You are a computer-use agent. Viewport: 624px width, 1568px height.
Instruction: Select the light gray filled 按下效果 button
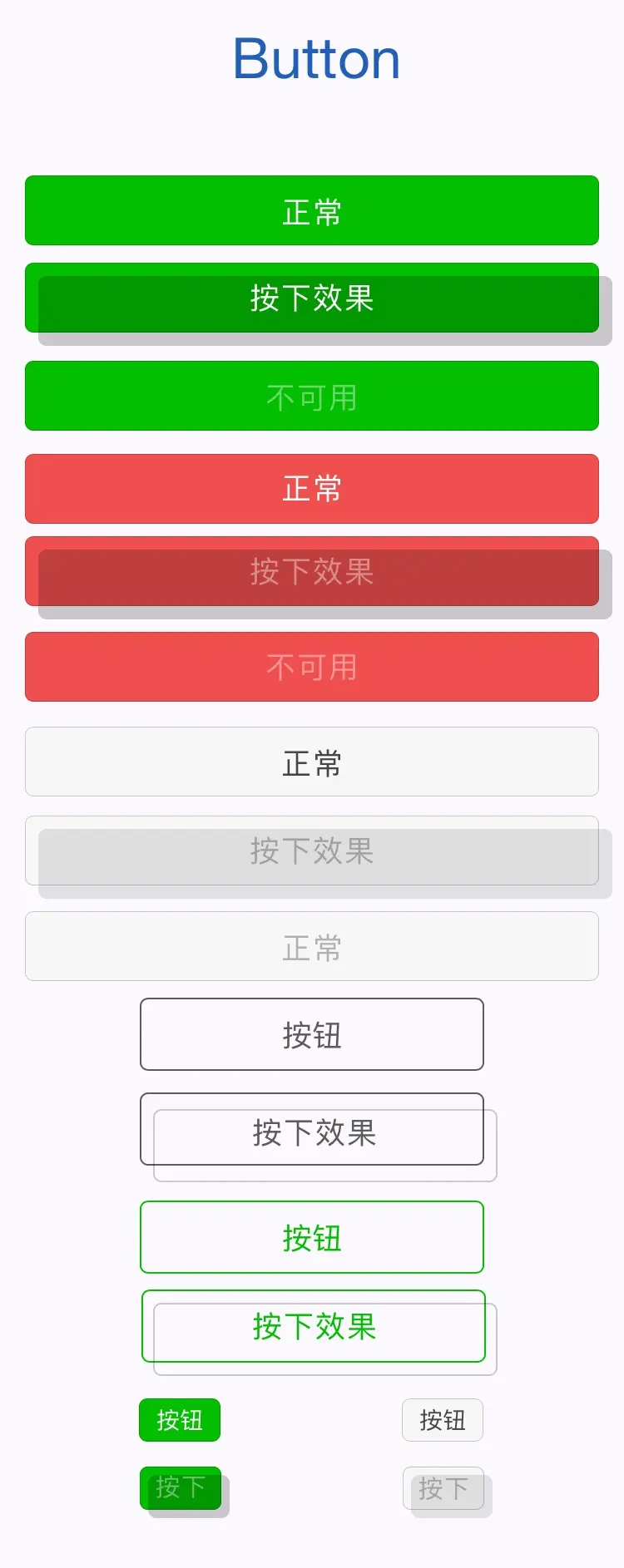click(x=312, y=851)
